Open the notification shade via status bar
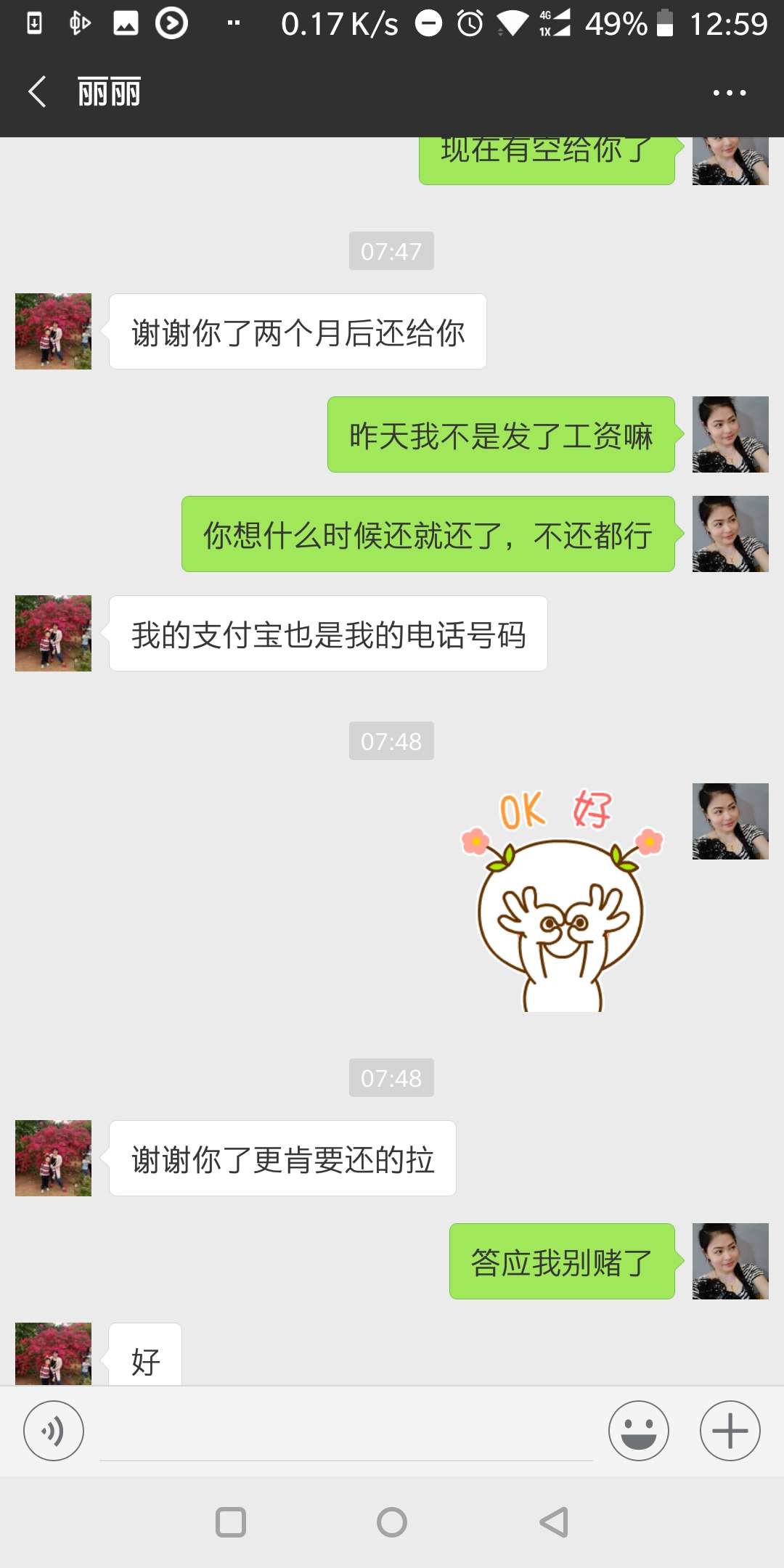784x1568 pixels. click(x=392, y=23)
